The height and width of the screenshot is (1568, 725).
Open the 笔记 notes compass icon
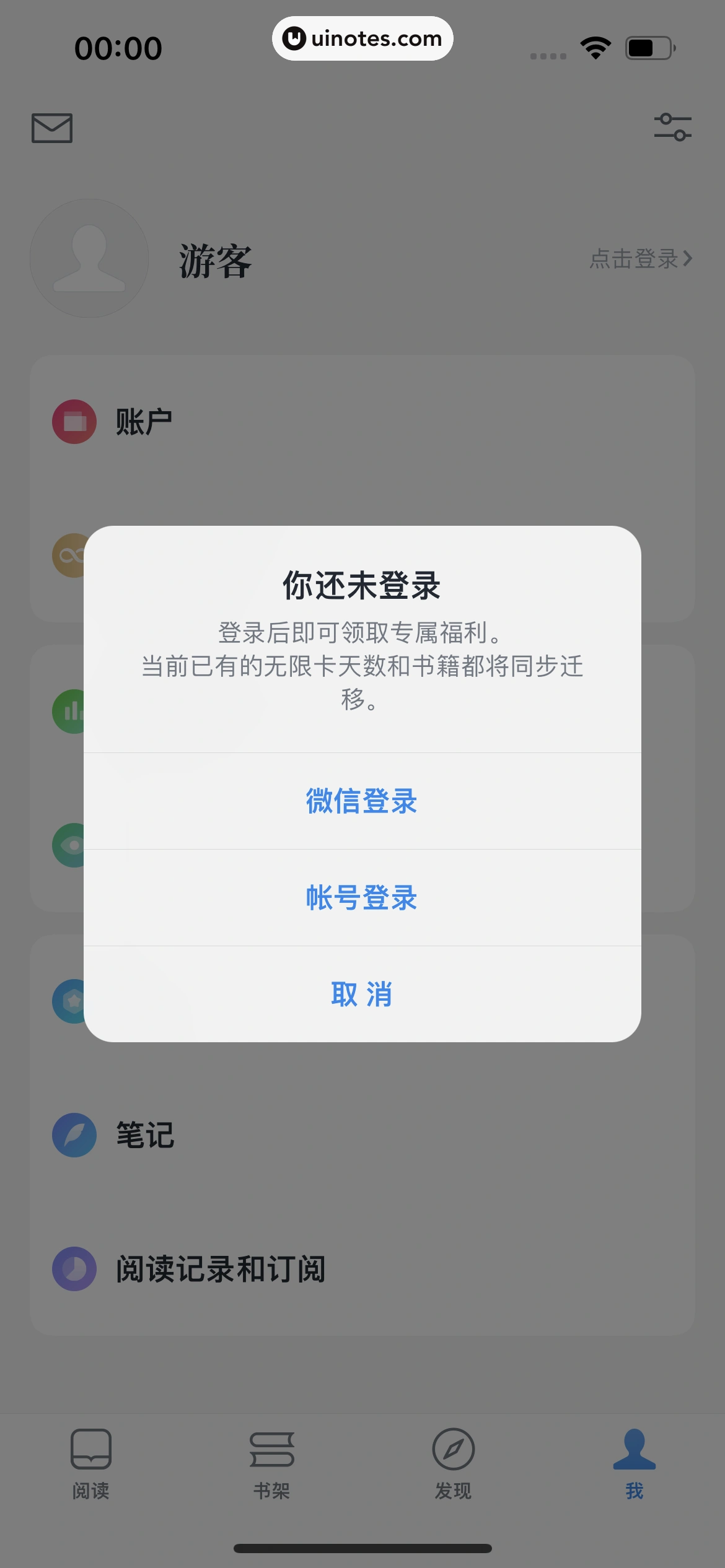(x=74, y=1136)
